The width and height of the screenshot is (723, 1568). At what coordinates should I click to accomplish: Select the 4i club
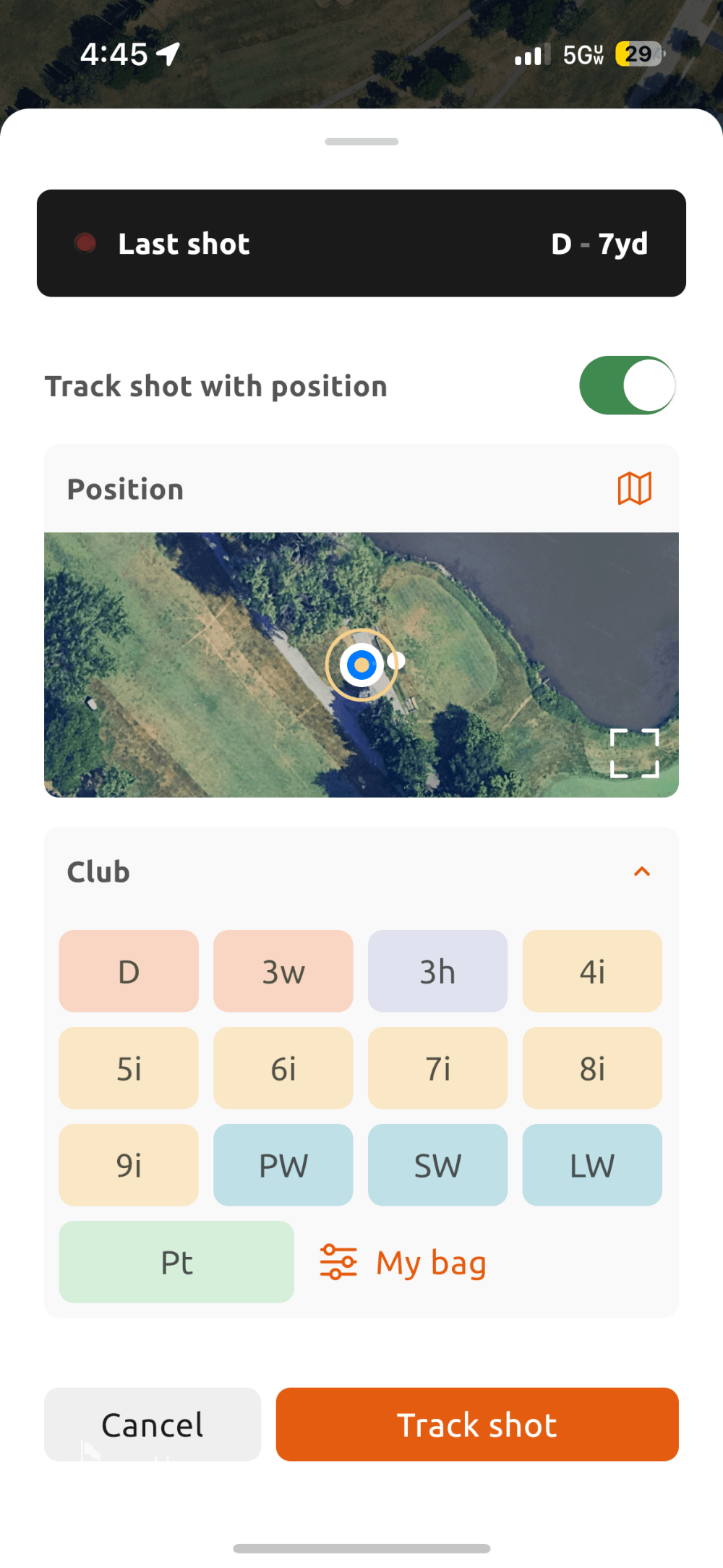(x=592, y=971)
